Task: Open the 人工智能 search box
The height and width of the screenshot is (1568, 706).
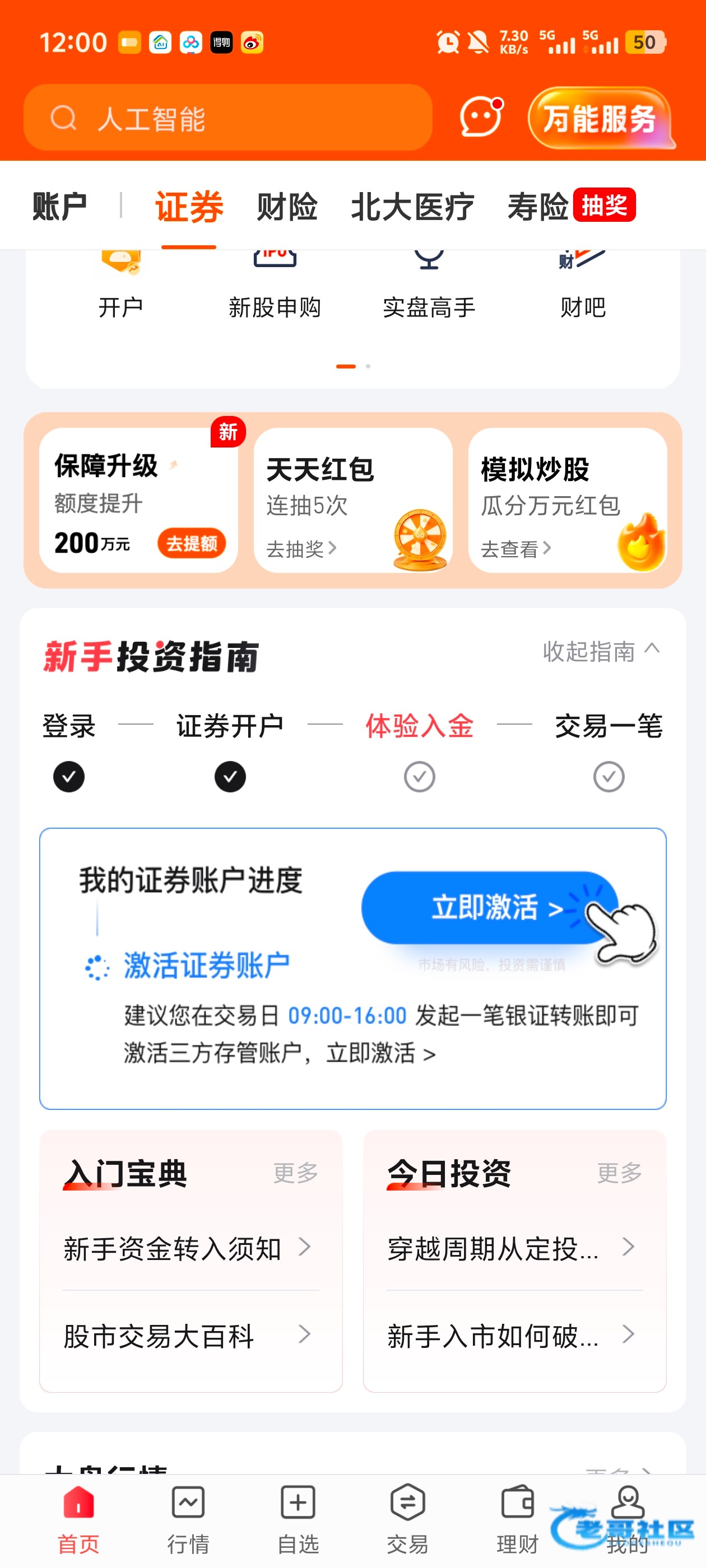Action: click(x=227, y=118)
